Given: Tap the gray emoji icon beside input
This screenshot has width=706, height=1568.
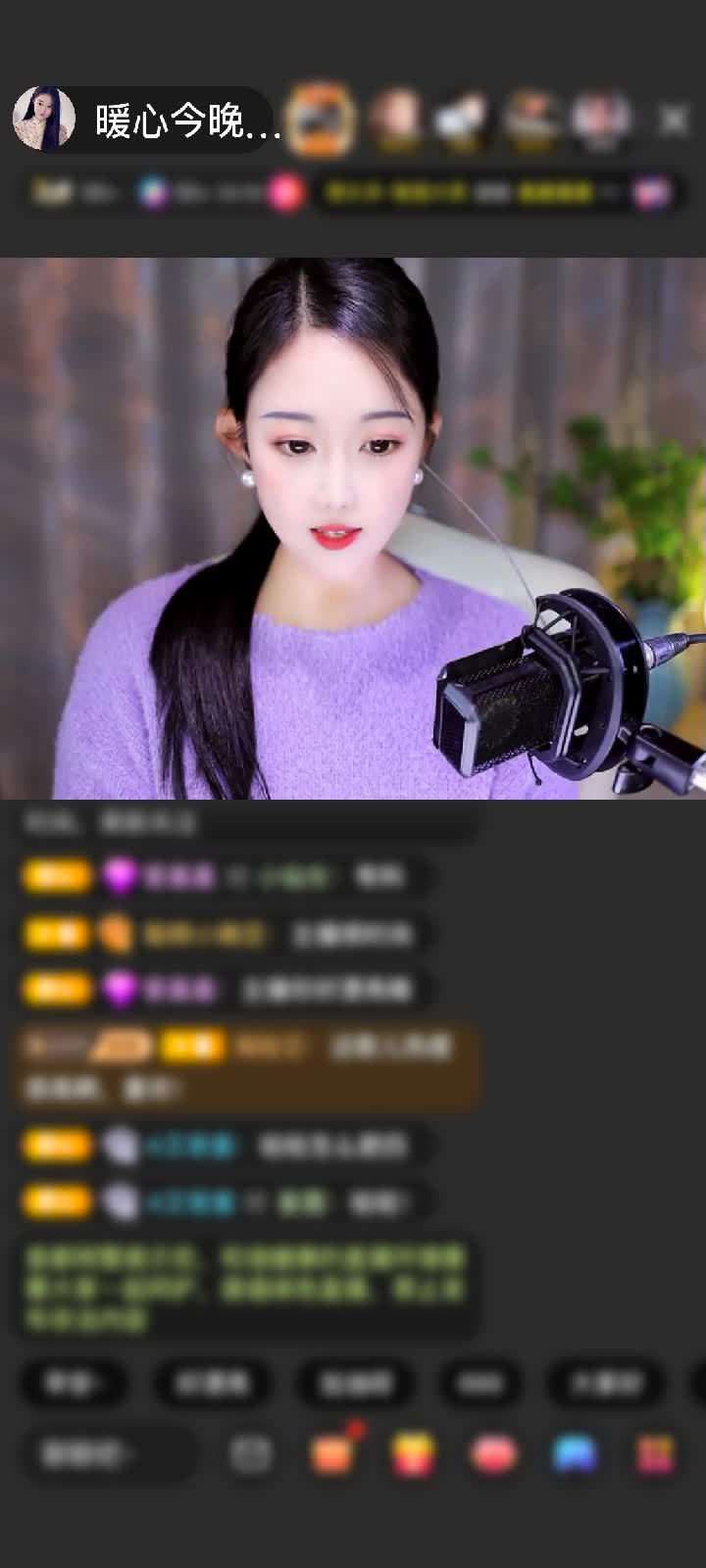Looking at the screenshot, I should click(x=251, y=1454).
